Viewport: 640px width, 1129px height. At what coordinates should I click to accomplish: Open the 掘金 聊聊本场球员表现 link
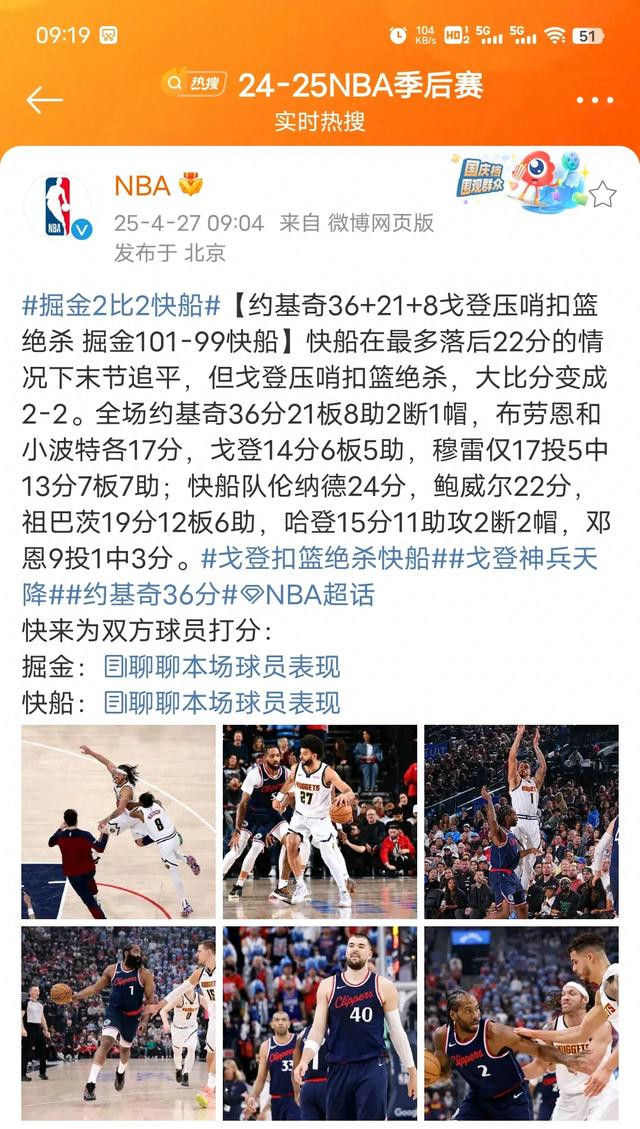point(222,667)
